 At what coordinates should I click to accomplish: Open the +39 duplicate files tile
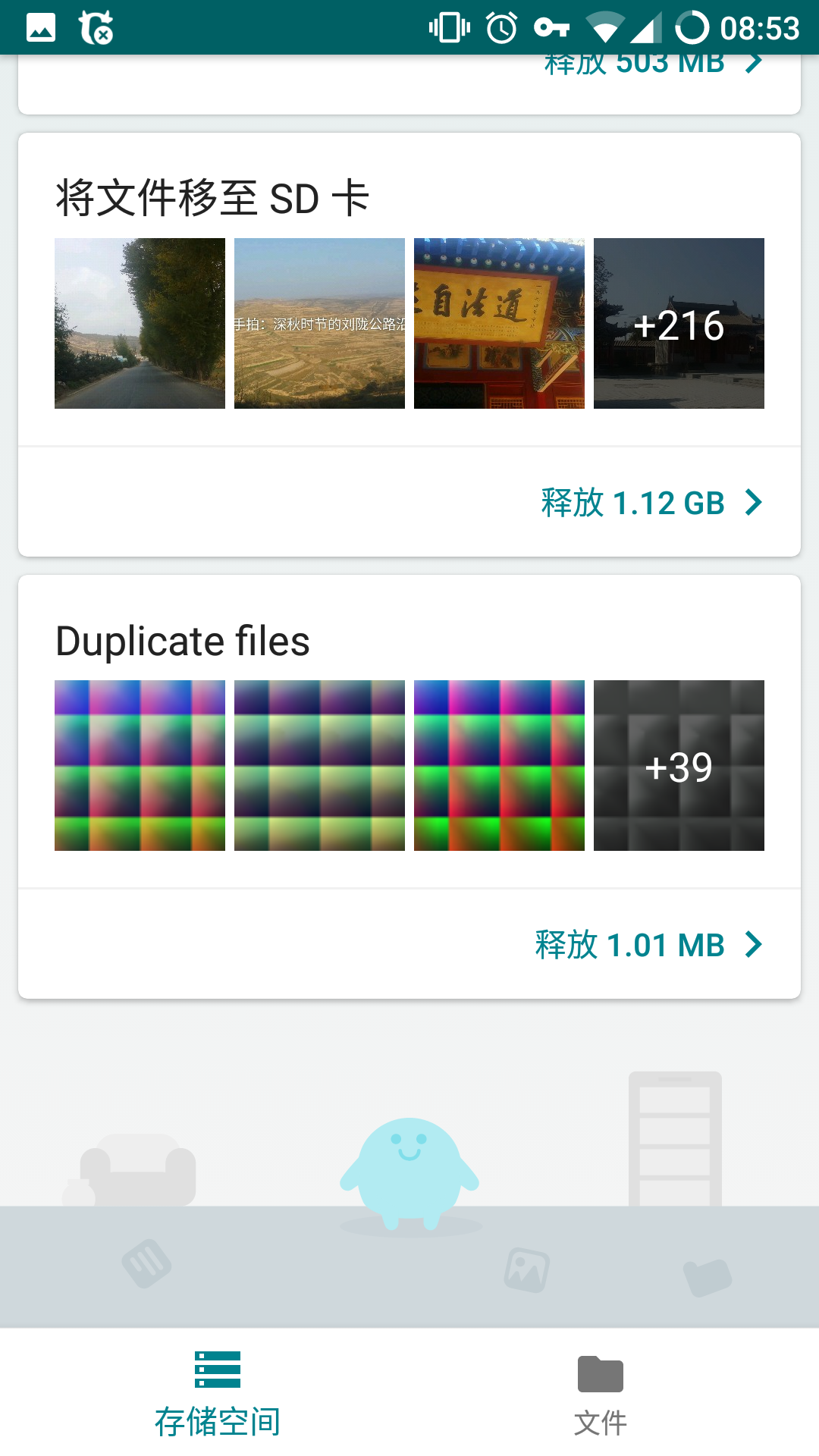pos(679,766)
